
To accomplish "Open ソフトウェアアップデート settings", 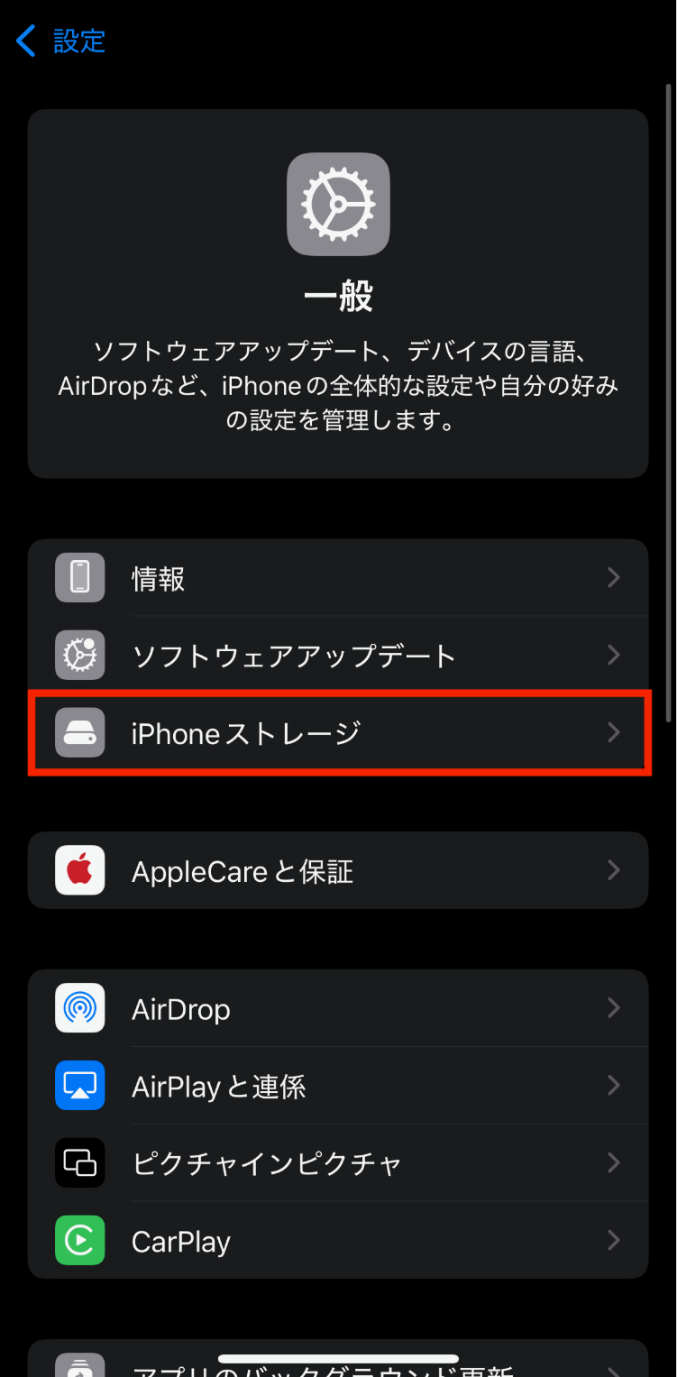I will [x=338, y=655].
